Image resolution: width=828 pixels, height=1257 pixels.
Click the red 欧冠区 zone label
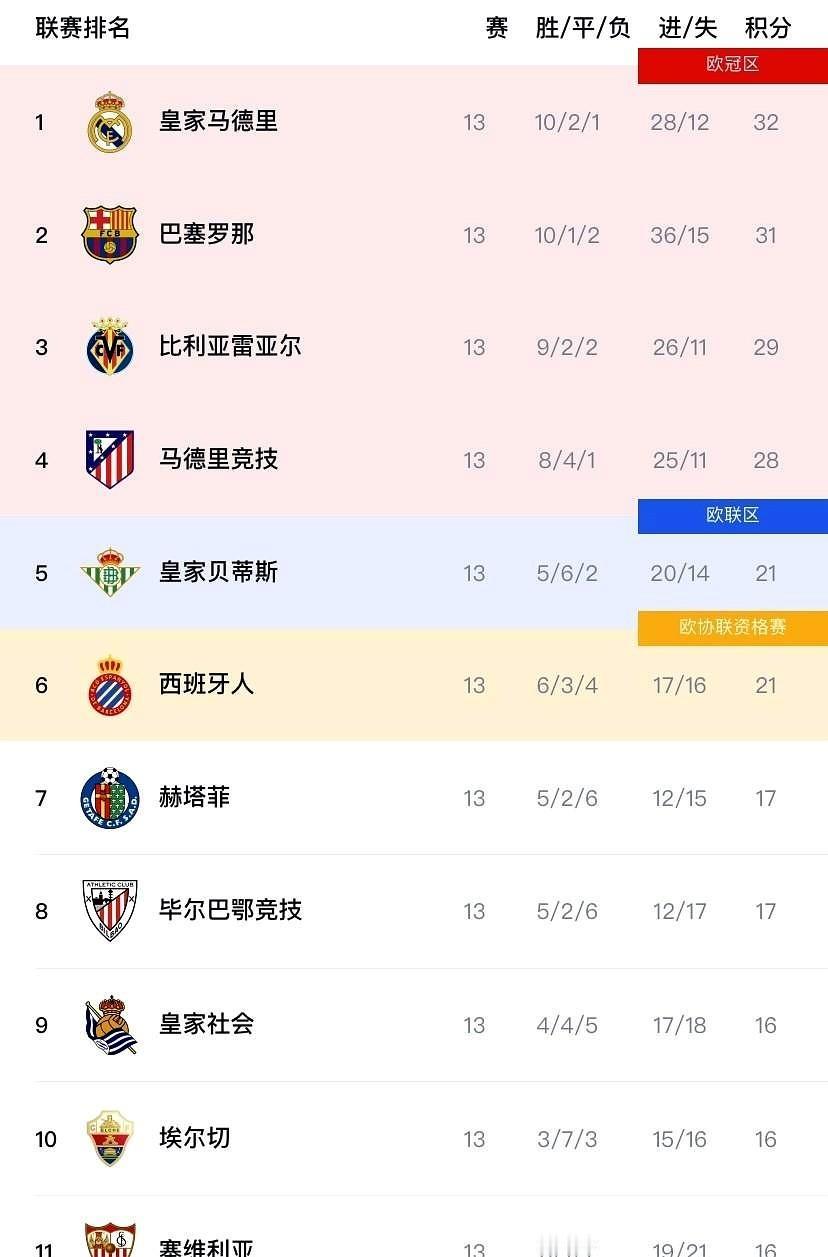(733, 64)
